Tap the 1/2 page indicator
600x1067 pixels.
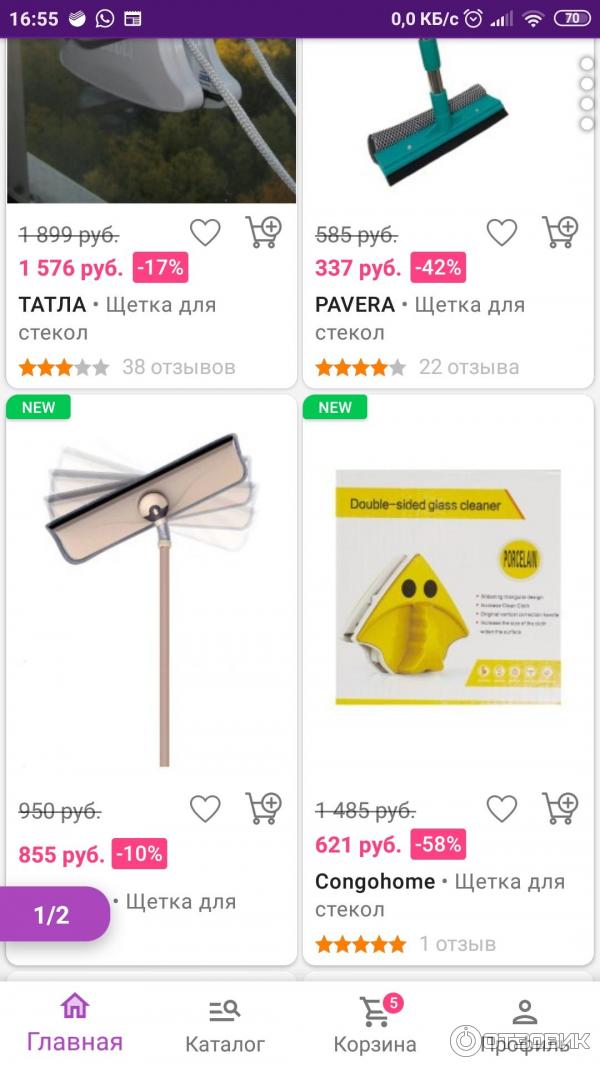point(52,914)
